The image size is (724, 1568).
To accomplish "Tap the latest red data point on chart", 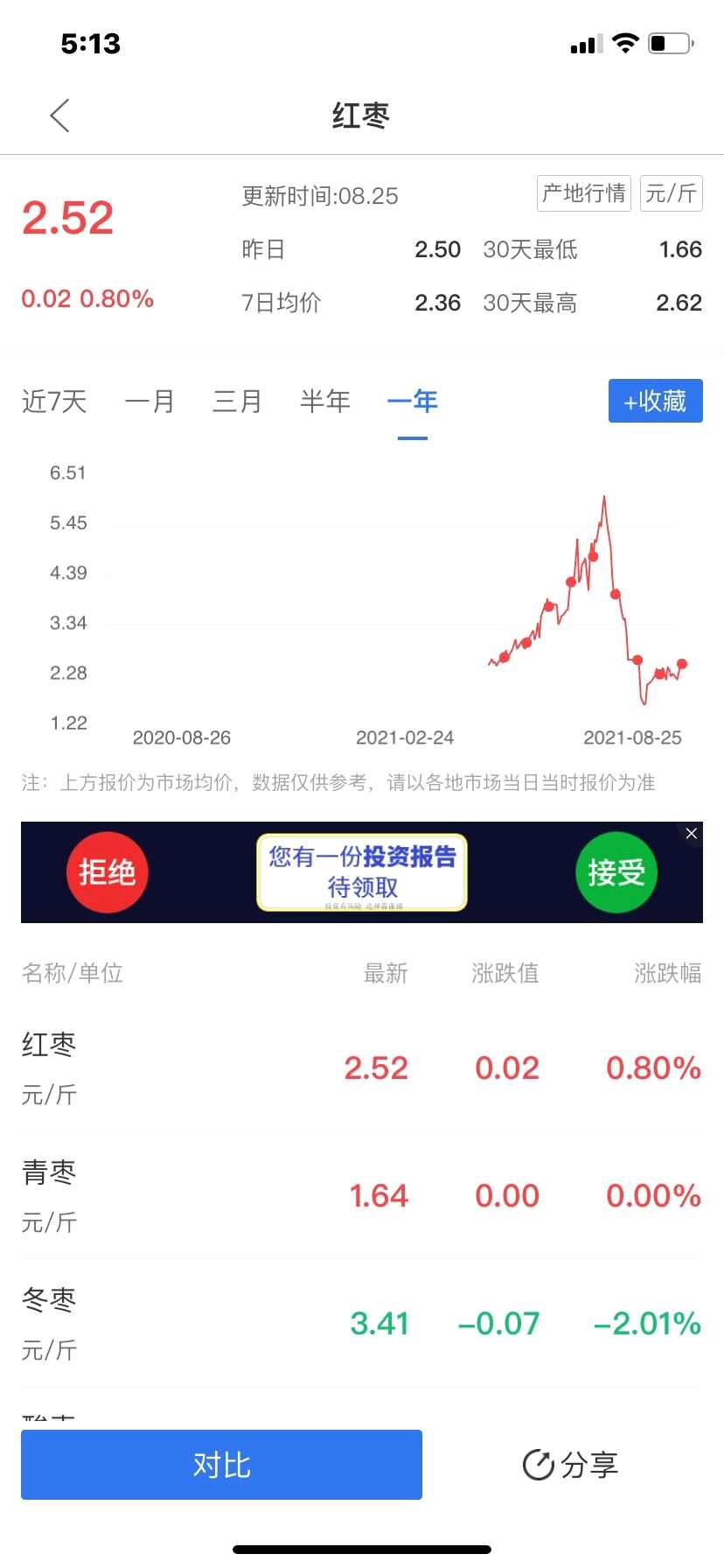I will [x=680, y=663].
